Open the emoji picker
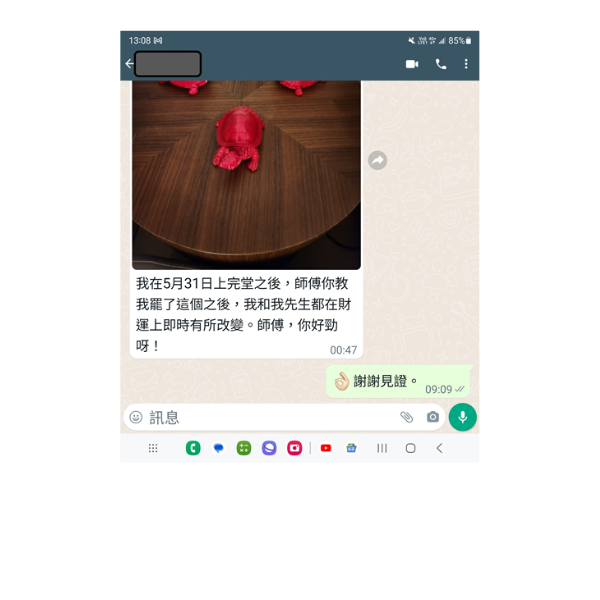 136,417
